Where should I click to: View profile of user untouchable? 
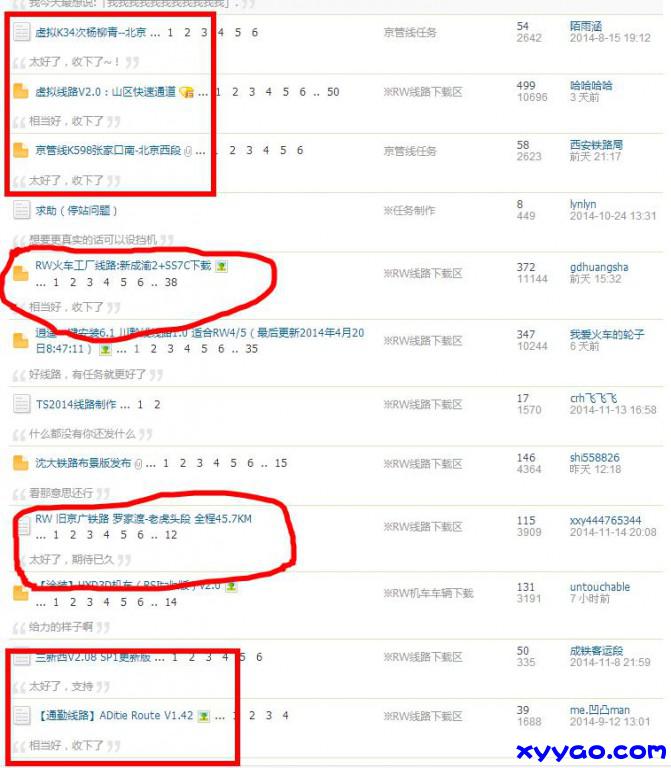599,587
